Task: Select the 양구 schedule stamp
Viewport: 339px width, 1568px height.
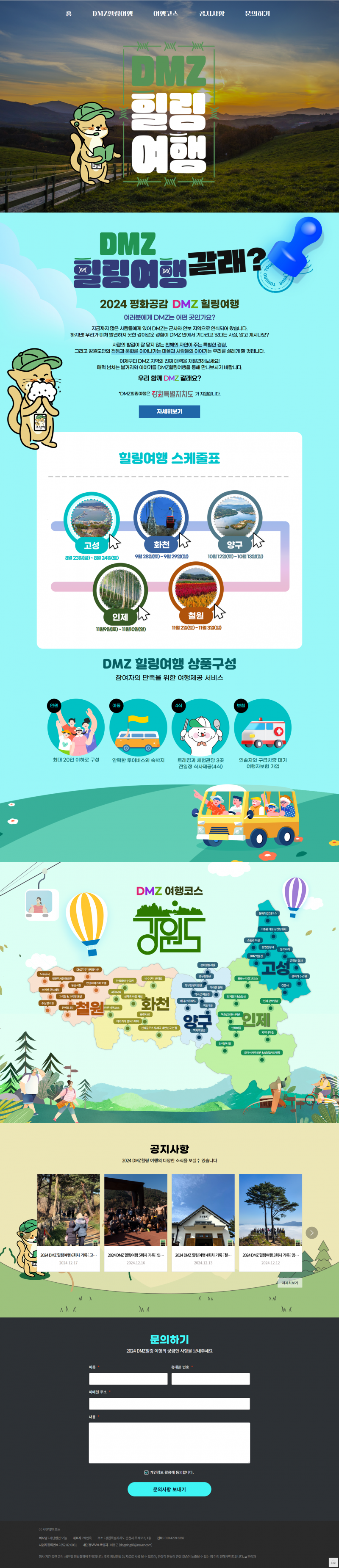Action: click(235, 521)
